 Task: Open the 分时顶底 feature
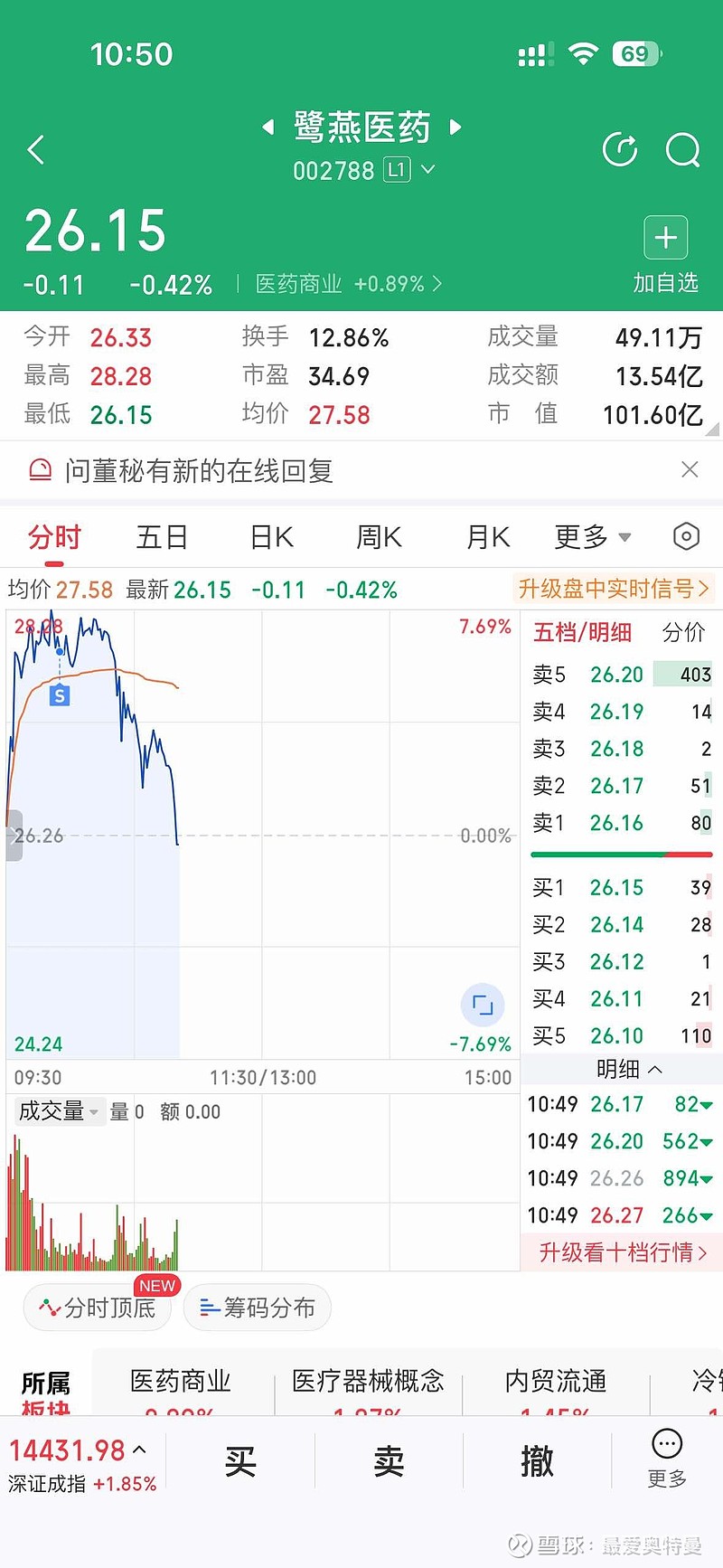point(97,1308)
